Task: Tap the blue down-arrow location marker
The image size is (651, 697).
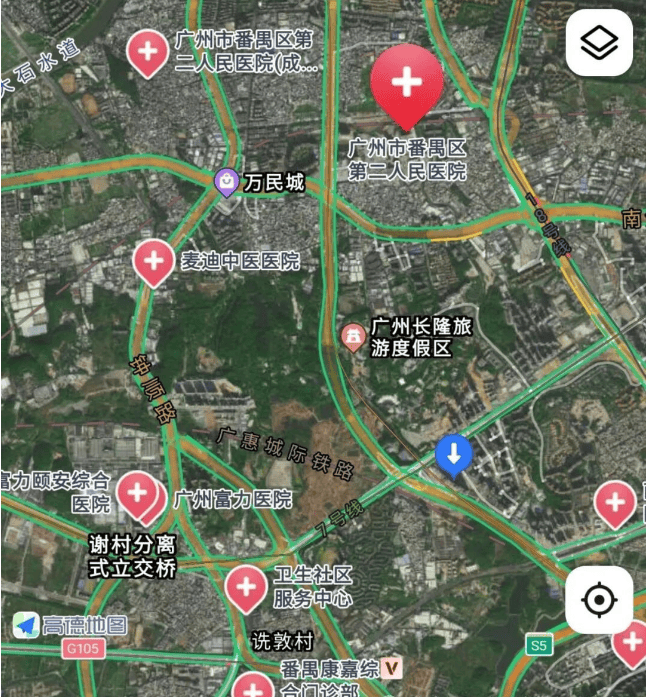Action: pyautogui.click(x=454, y=455)
